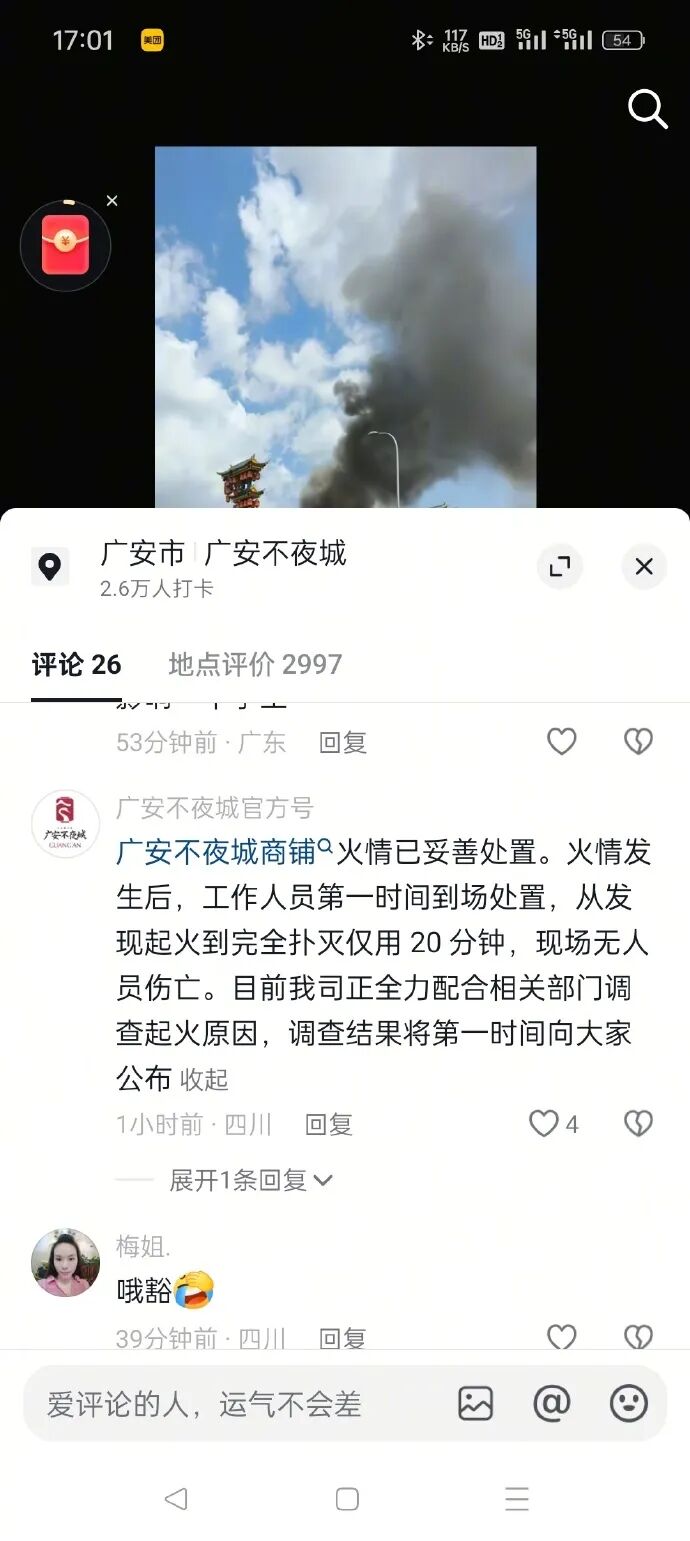The image size is (690, 1541).
Task: Expand 展开1条回复 replies
Action: pos(250,1181)
